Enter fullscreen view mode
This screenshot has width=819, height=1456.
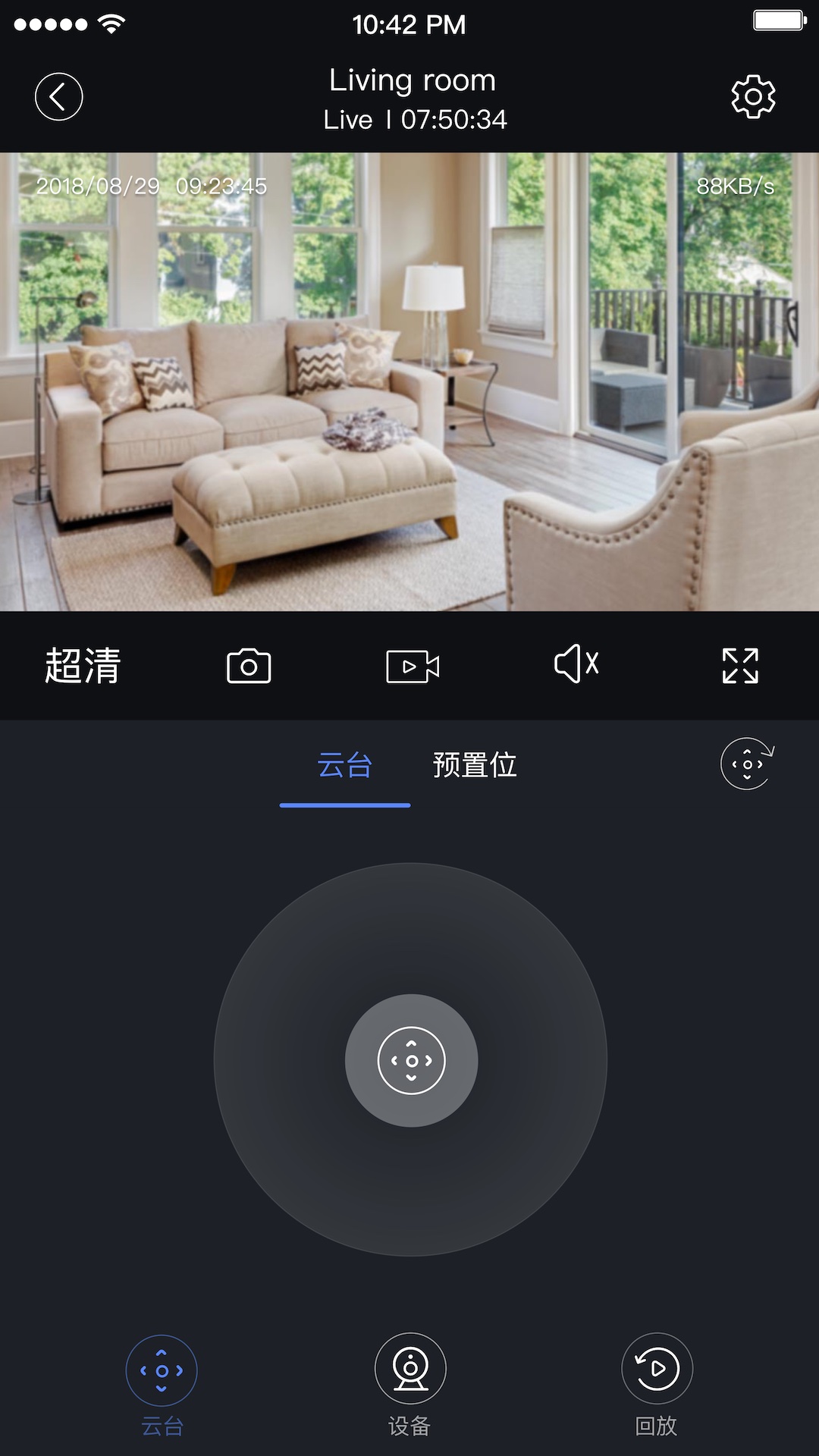739,666
